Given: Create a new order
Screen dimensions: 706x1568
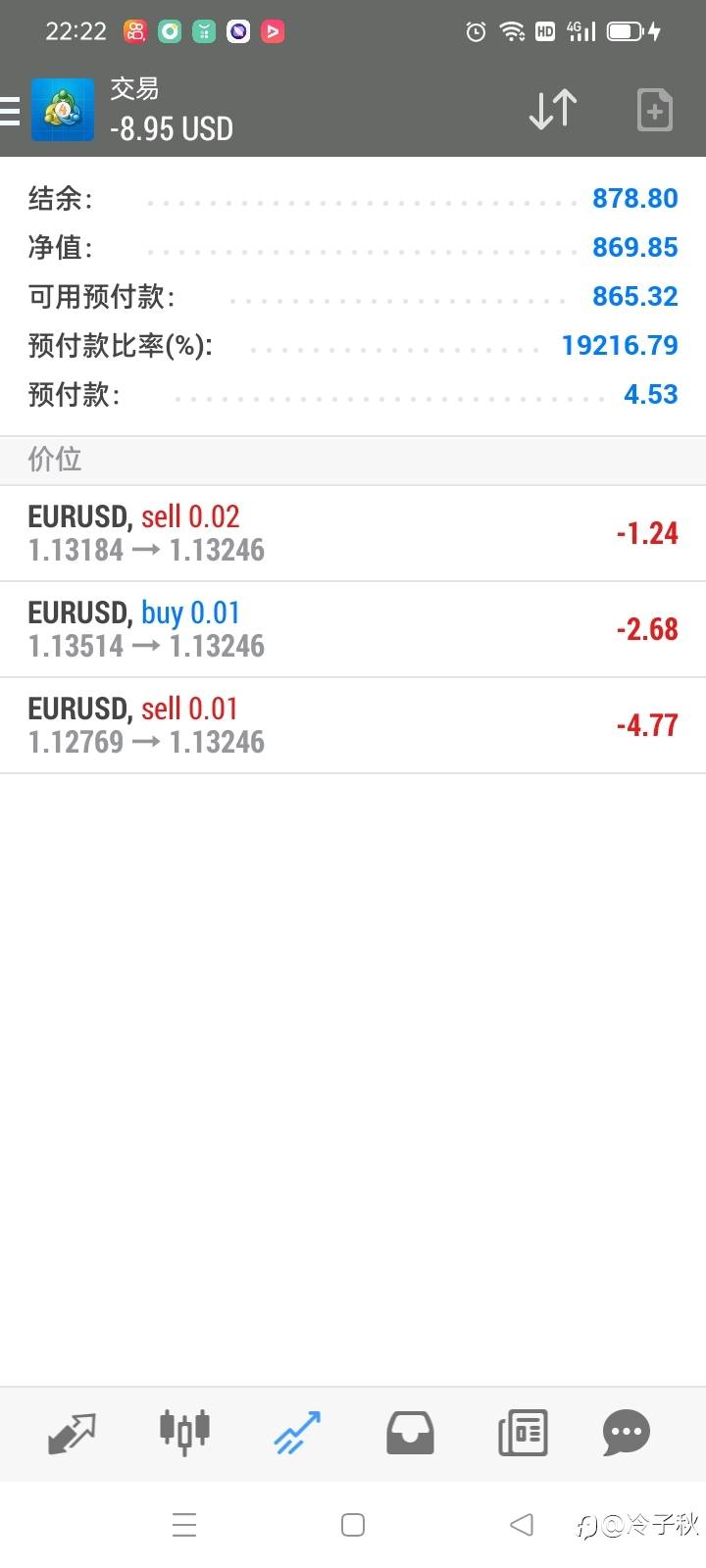Looking at the screenshot, I should pos(654,110).
